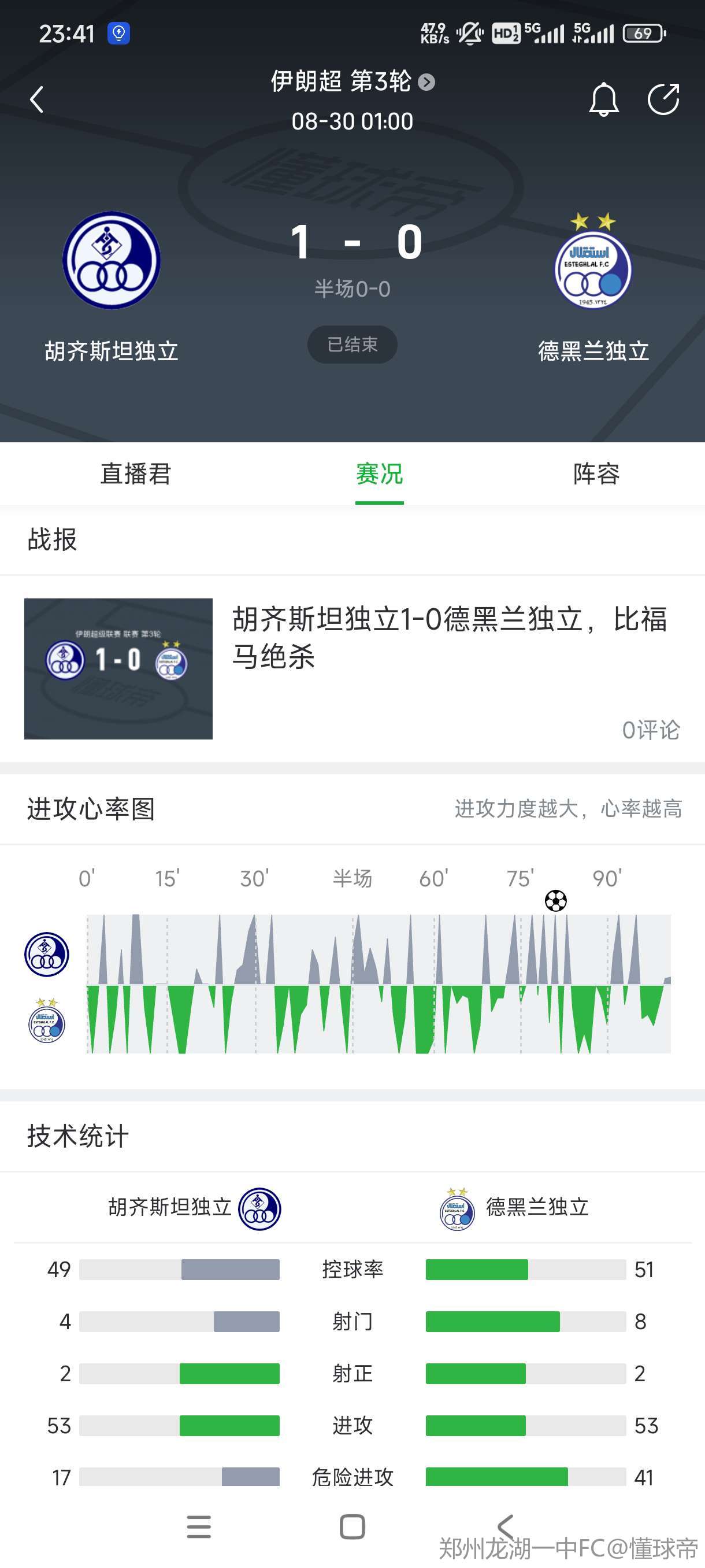Screen dimensions: 705x1568
Task: Open 德黑兰独立 team page from the header
Action: pos(593,287)
